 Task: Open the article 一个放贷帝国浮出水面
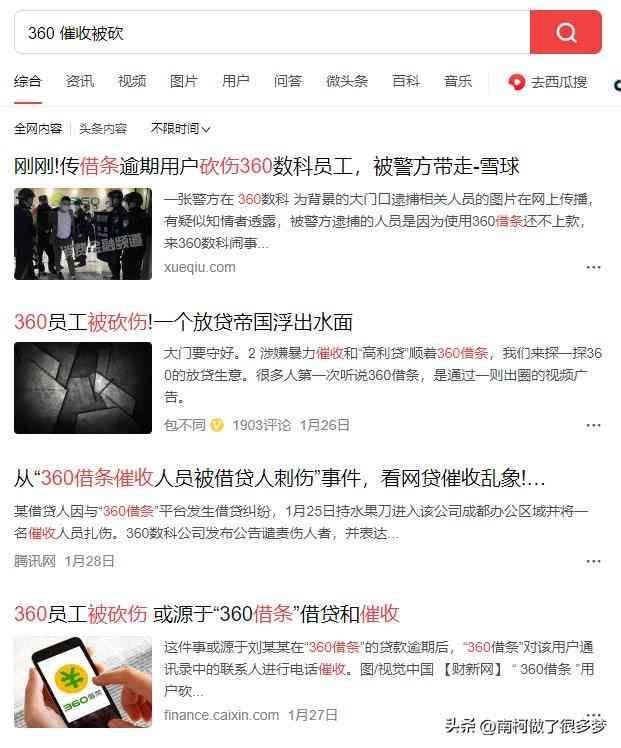(x=183, y=322)
